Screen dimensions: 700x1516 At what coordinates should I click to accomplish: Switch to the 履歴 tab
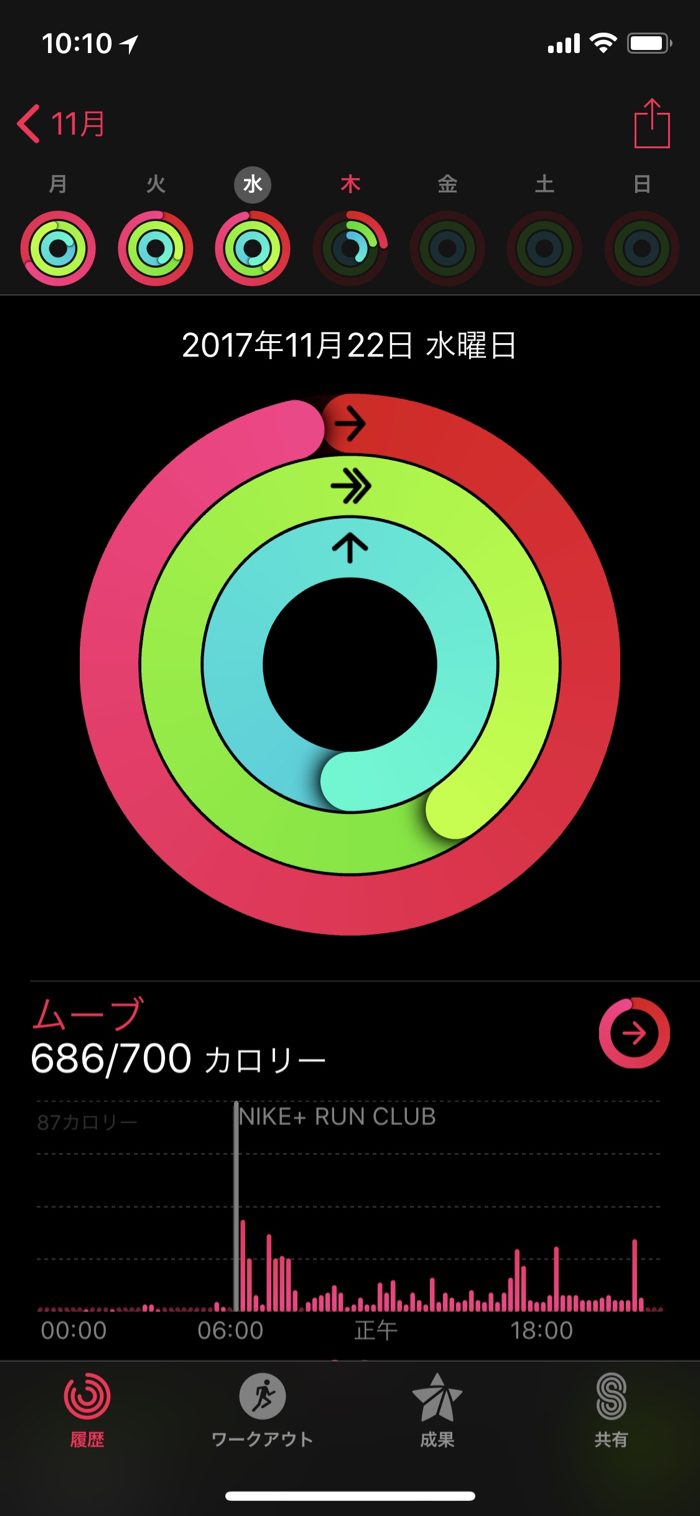point(87,1410)
